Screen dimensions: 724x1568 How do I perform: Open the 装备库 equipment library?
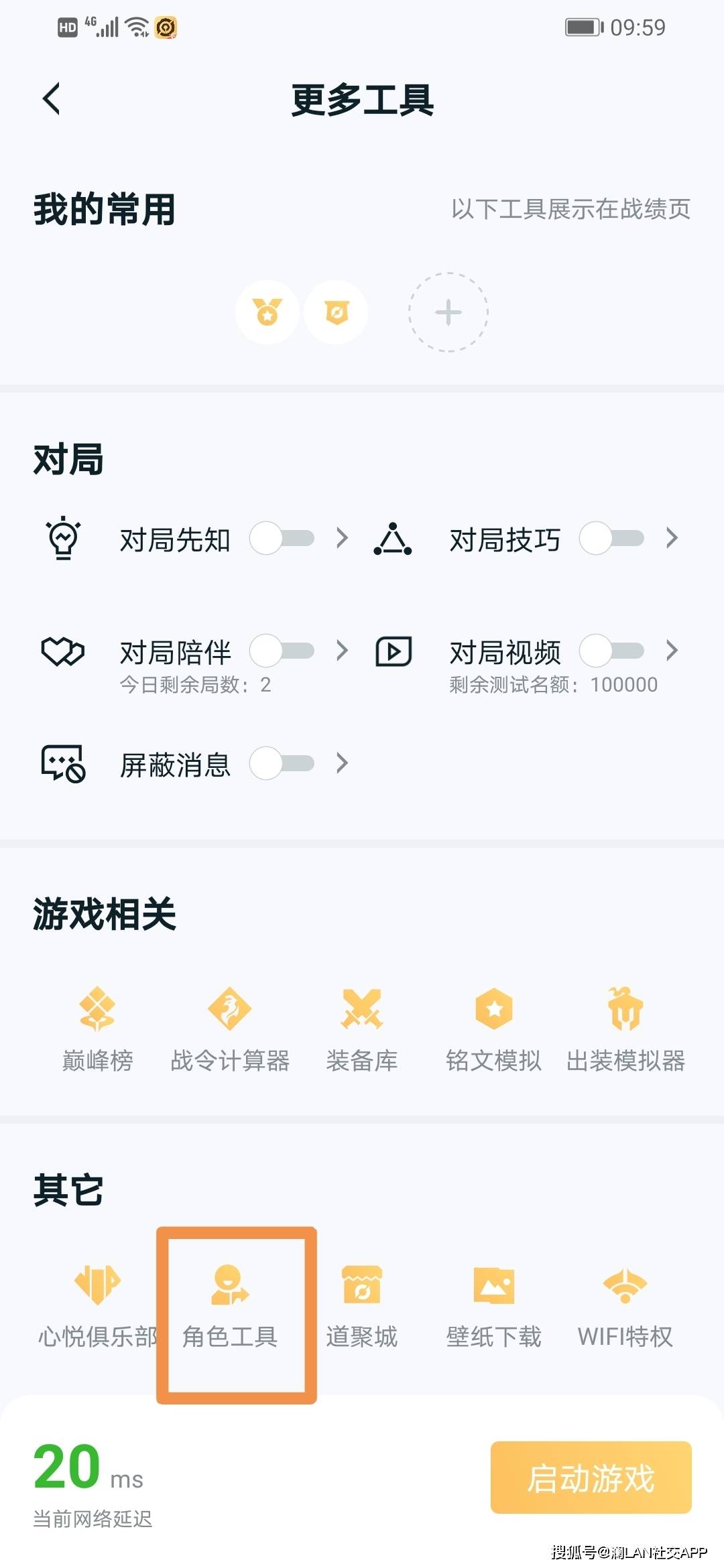pos(362,1025)
